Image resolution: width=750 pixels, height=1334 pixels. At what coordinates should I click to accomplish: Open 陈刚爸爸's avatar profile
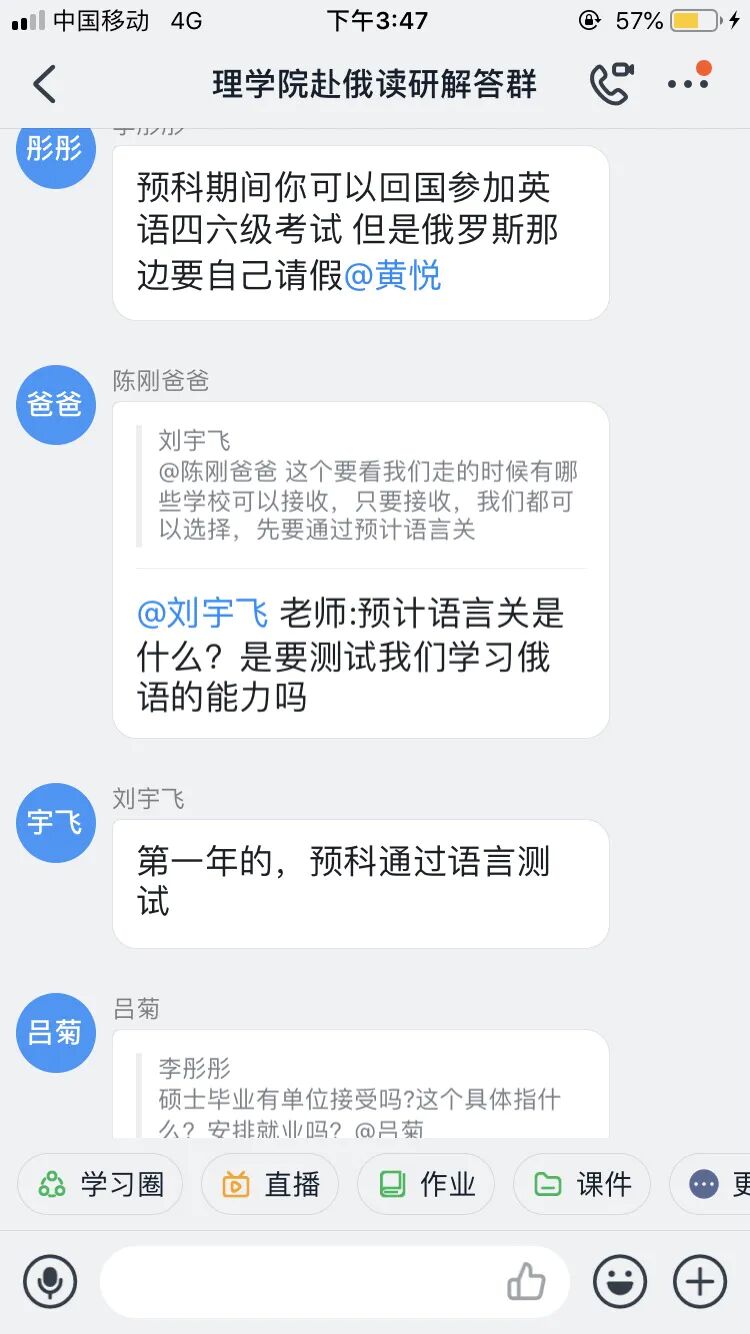coord(56,405)
